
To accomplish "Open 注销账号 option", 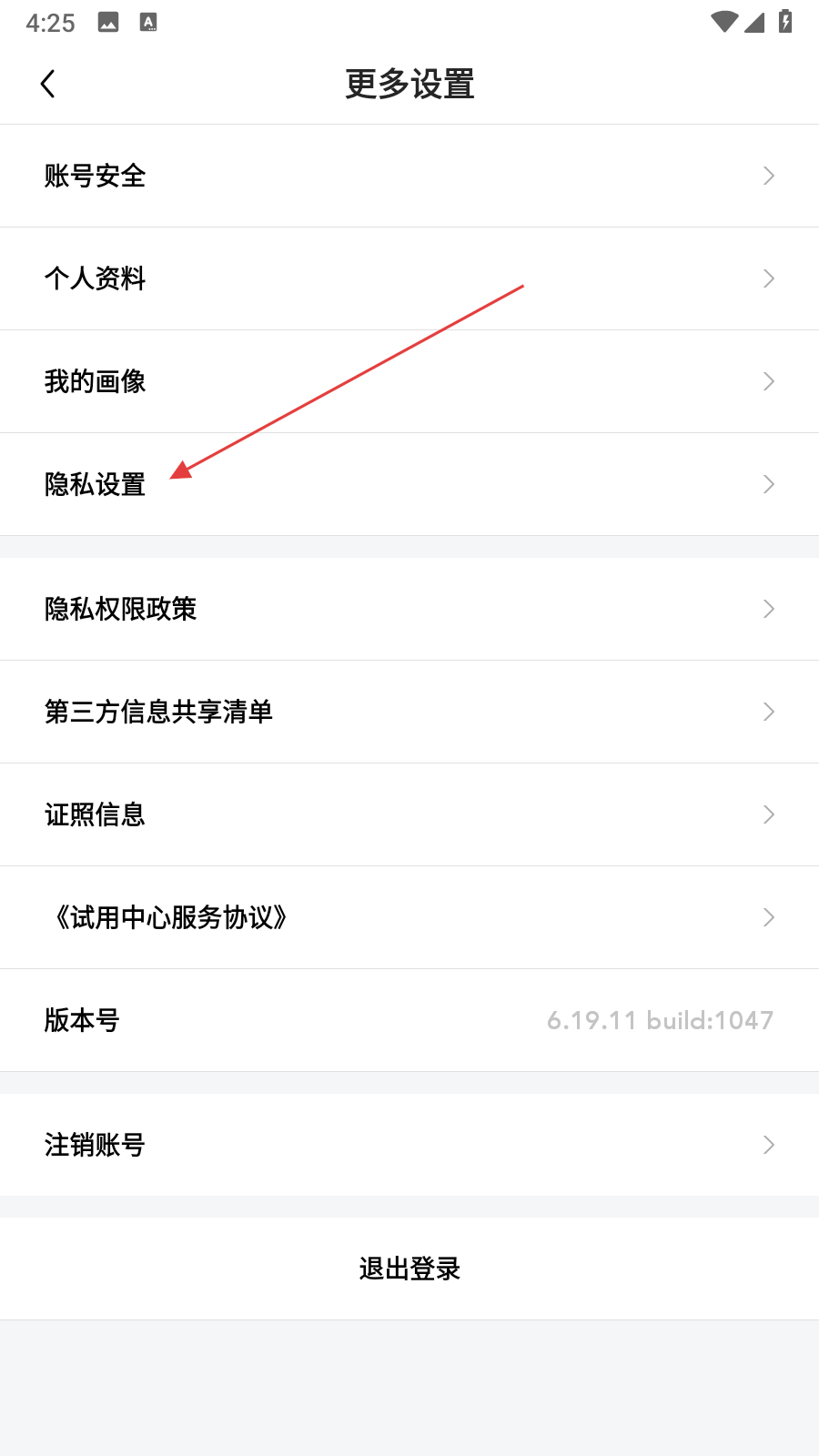I will 409,1145.
